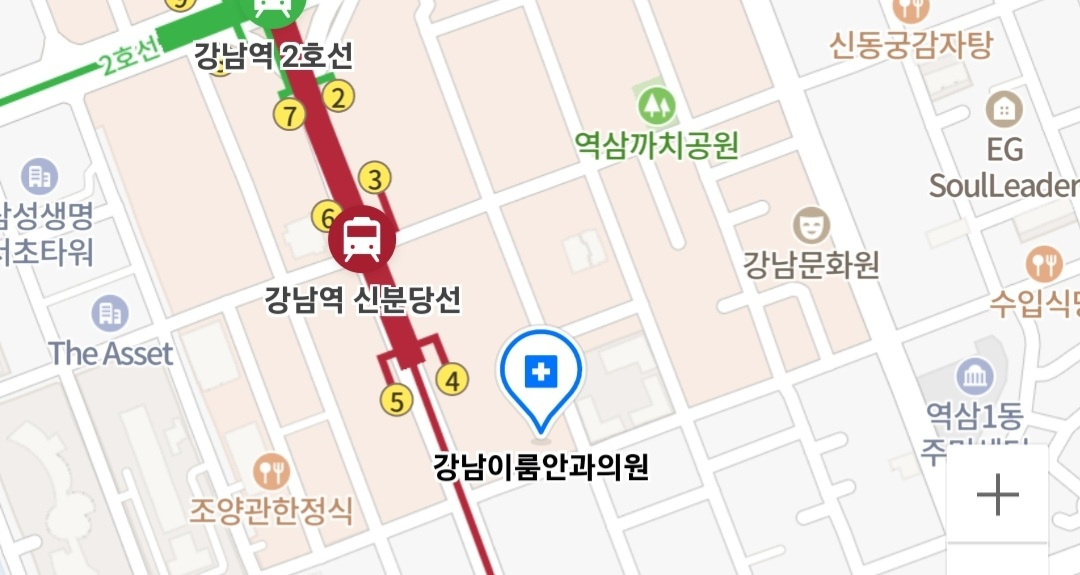This screenshot has width=1080, height=575.
Task: Open the 역삼까치공원 park marker
Action: pos(656,105)
